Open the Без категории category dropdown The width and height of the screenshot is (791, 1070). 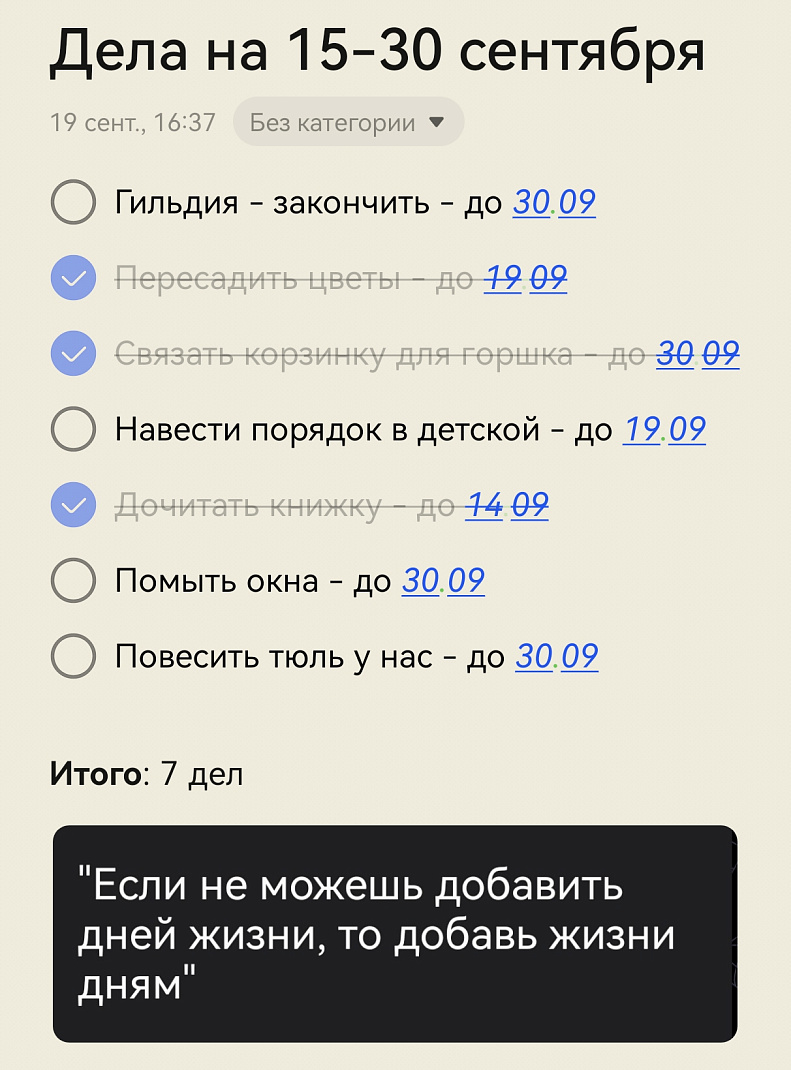tap(348, 123)
